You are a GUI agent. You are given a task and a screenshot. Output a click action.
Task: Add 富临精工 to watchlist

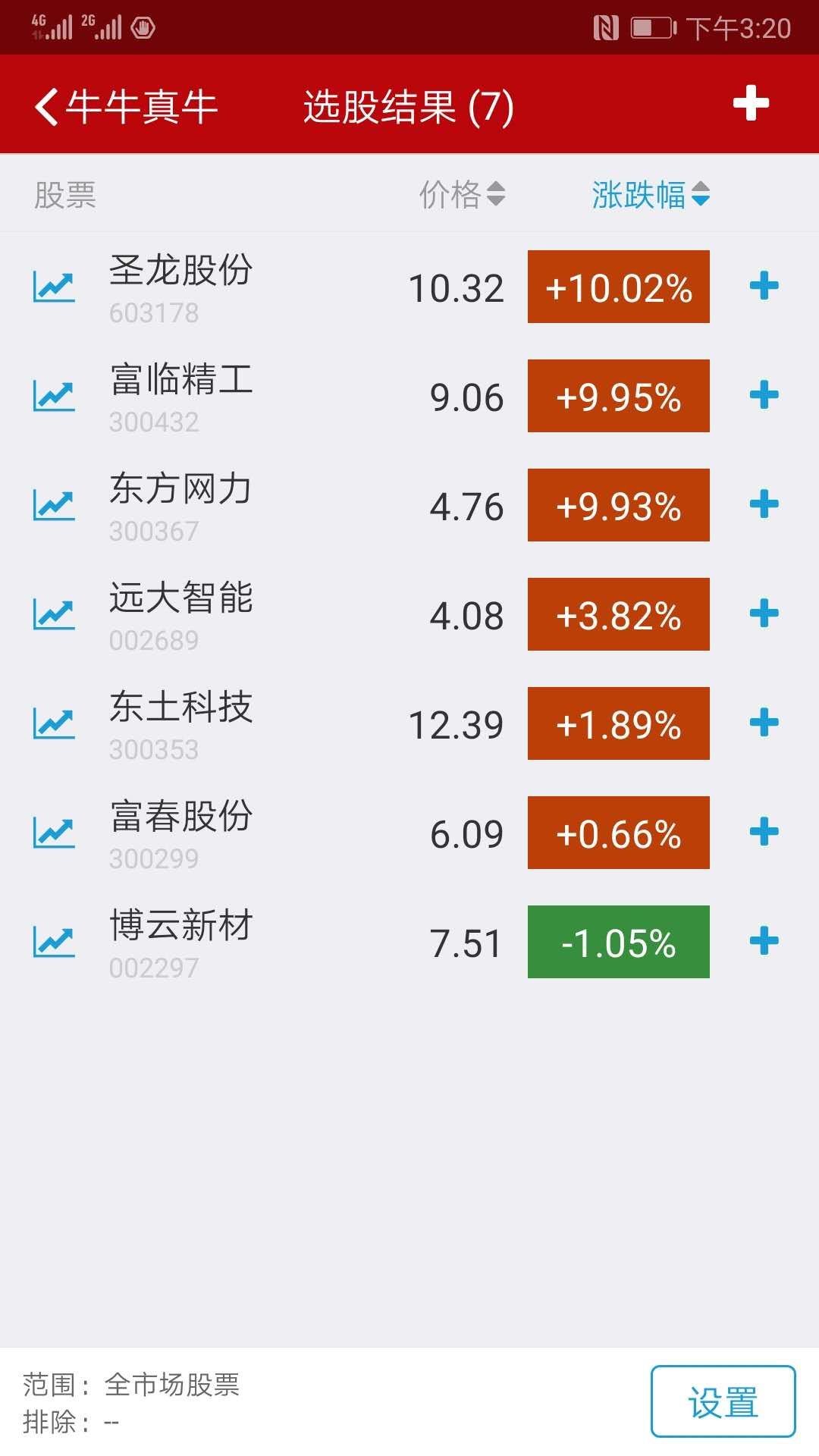(764, 395)
